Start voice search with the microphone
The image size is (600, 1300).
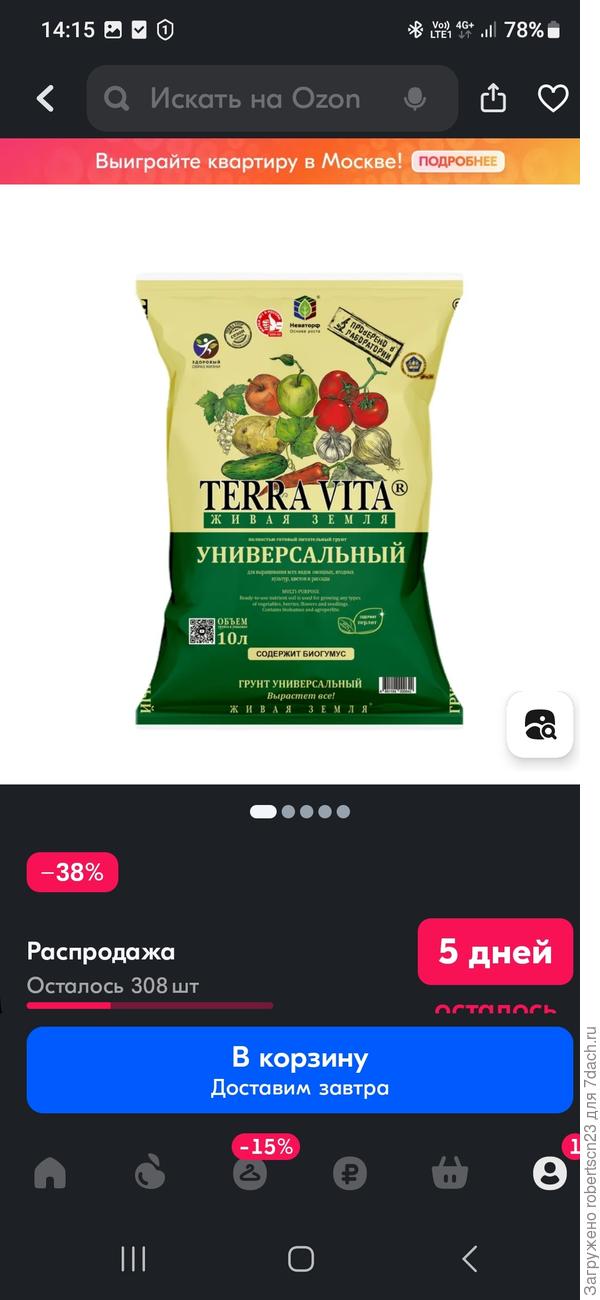click(413, 98)
